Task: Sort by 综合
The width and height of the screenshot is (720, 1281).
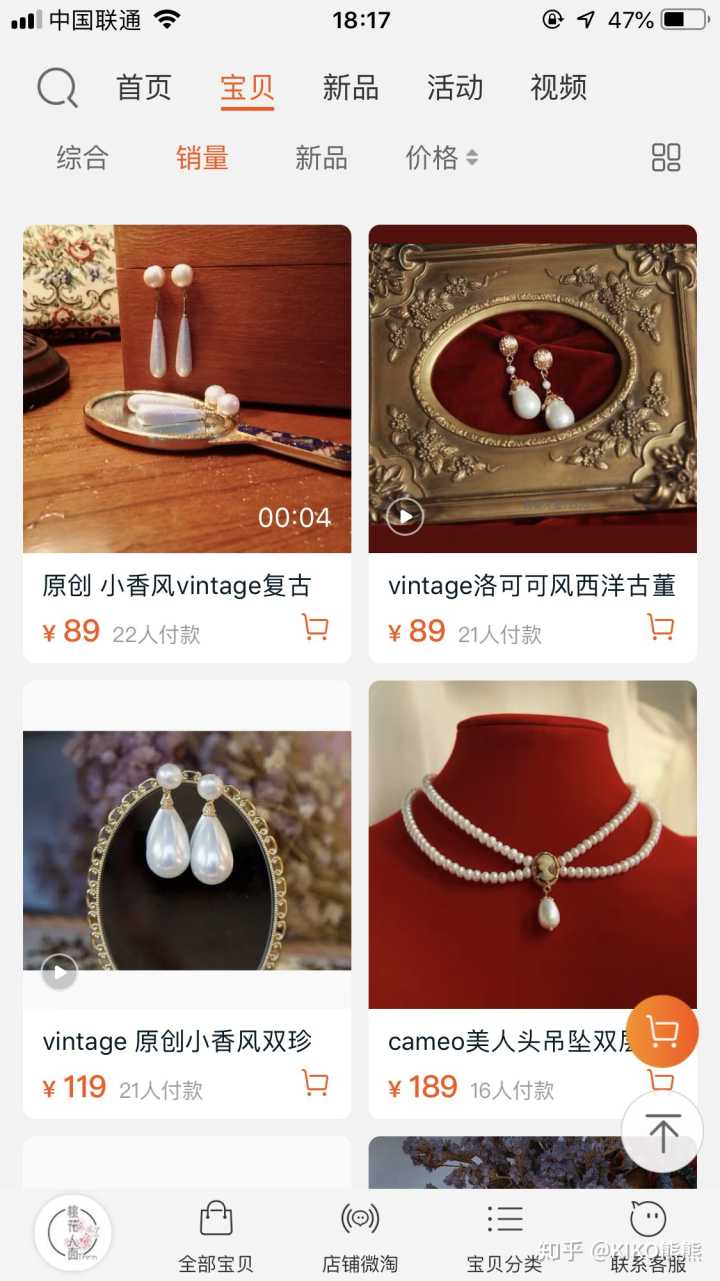Action: pos(82,158)
